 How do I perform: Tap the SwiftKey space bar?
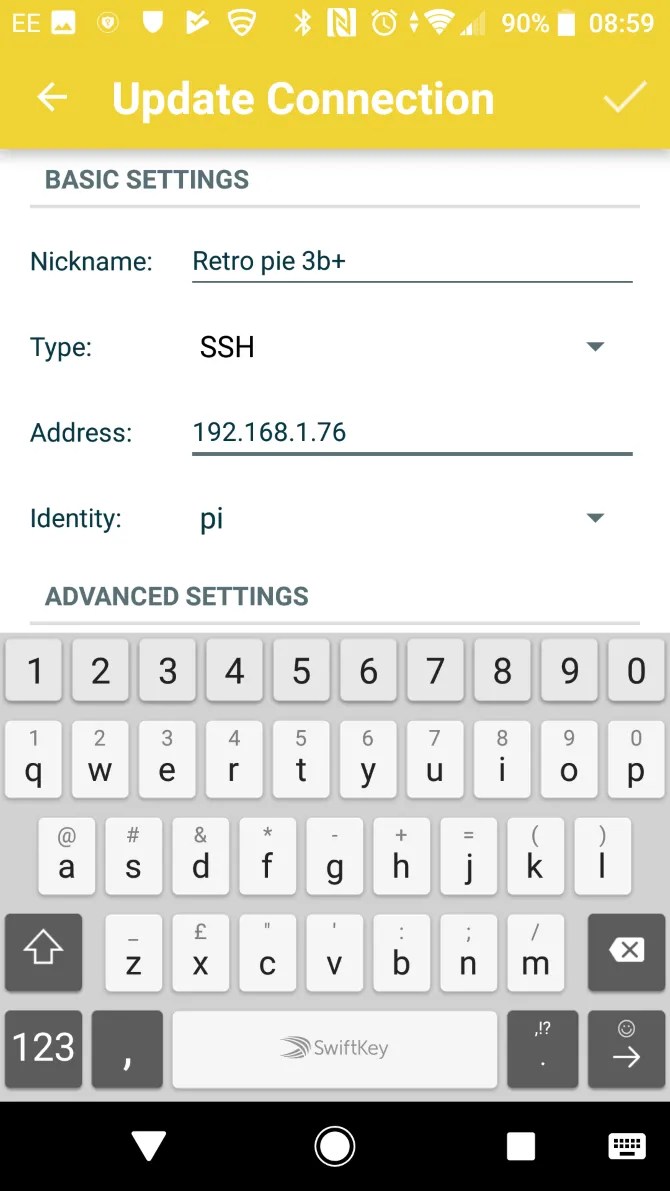tap(334, 1049)
